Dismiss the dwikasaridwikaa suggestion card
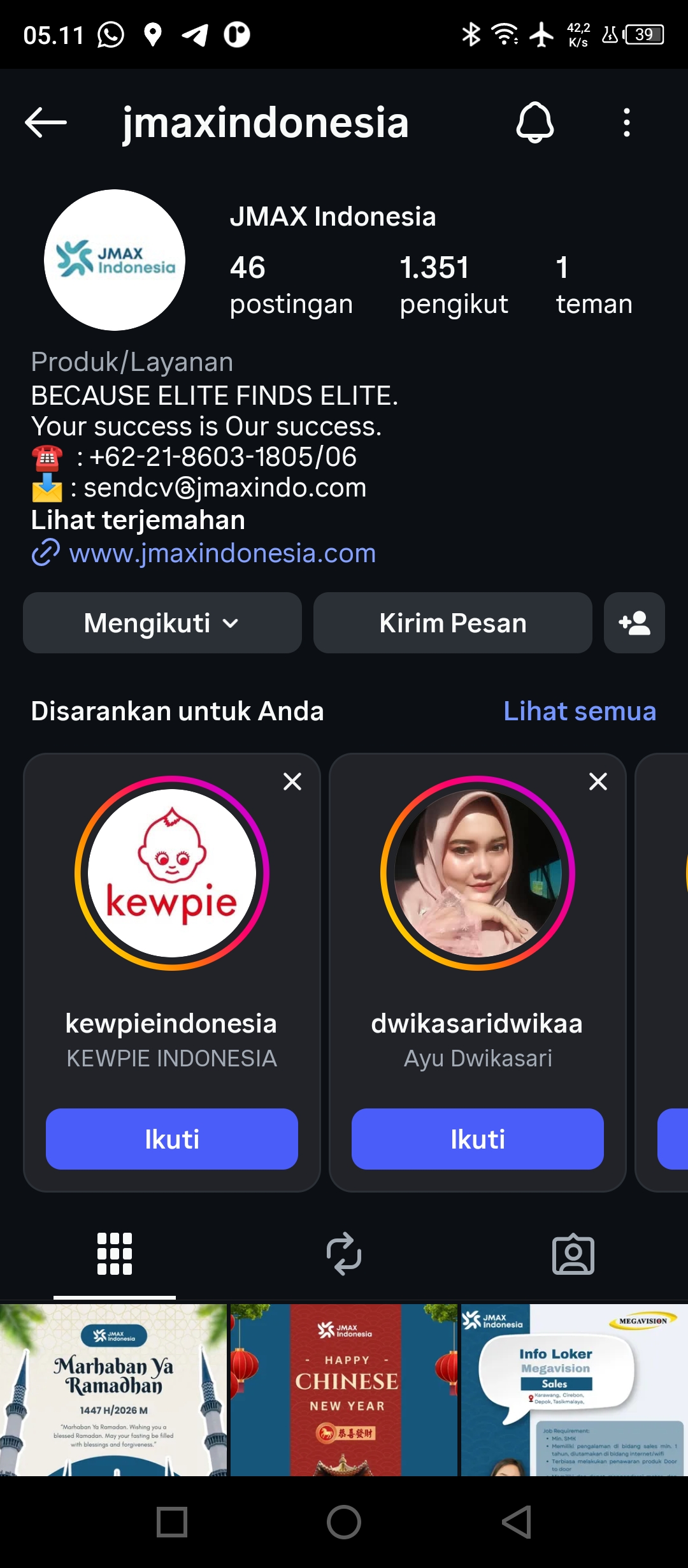The width and height of the screenshot is (688, 1568). (x=598, y=781)
